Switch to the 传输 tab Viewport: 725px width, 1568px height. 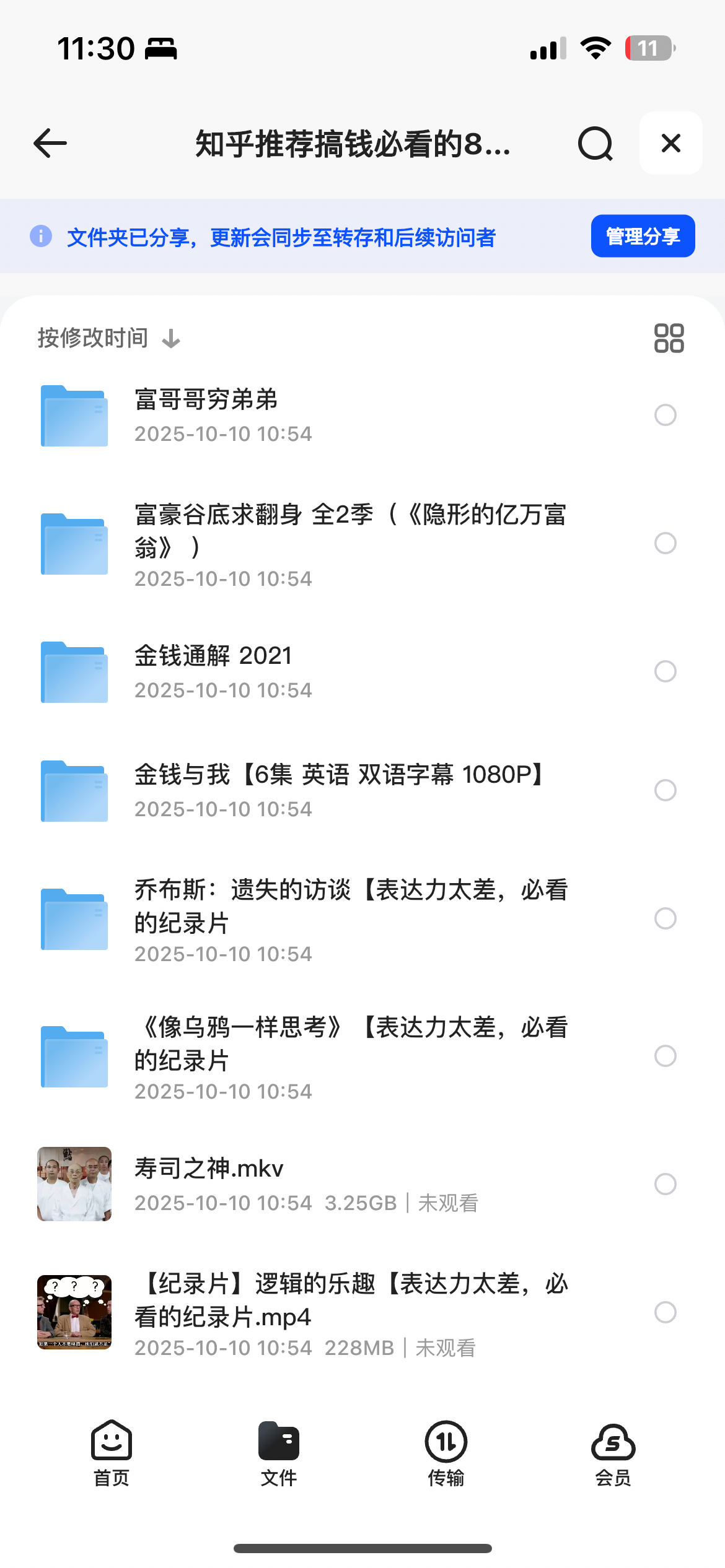pyautogui.click(x=446, y=1453)
